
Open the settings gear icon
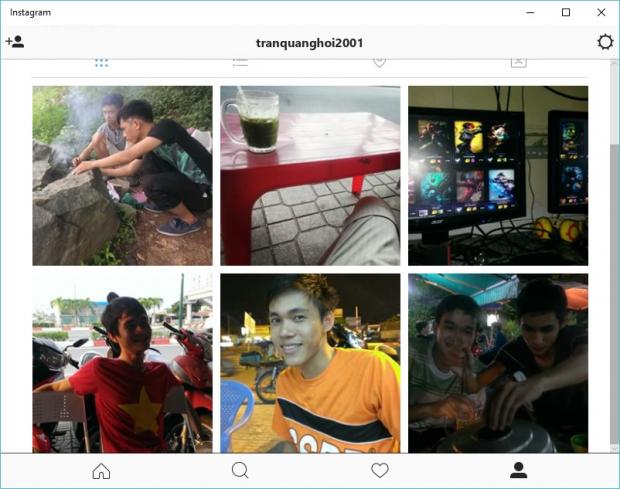click(x=605, y=42)
